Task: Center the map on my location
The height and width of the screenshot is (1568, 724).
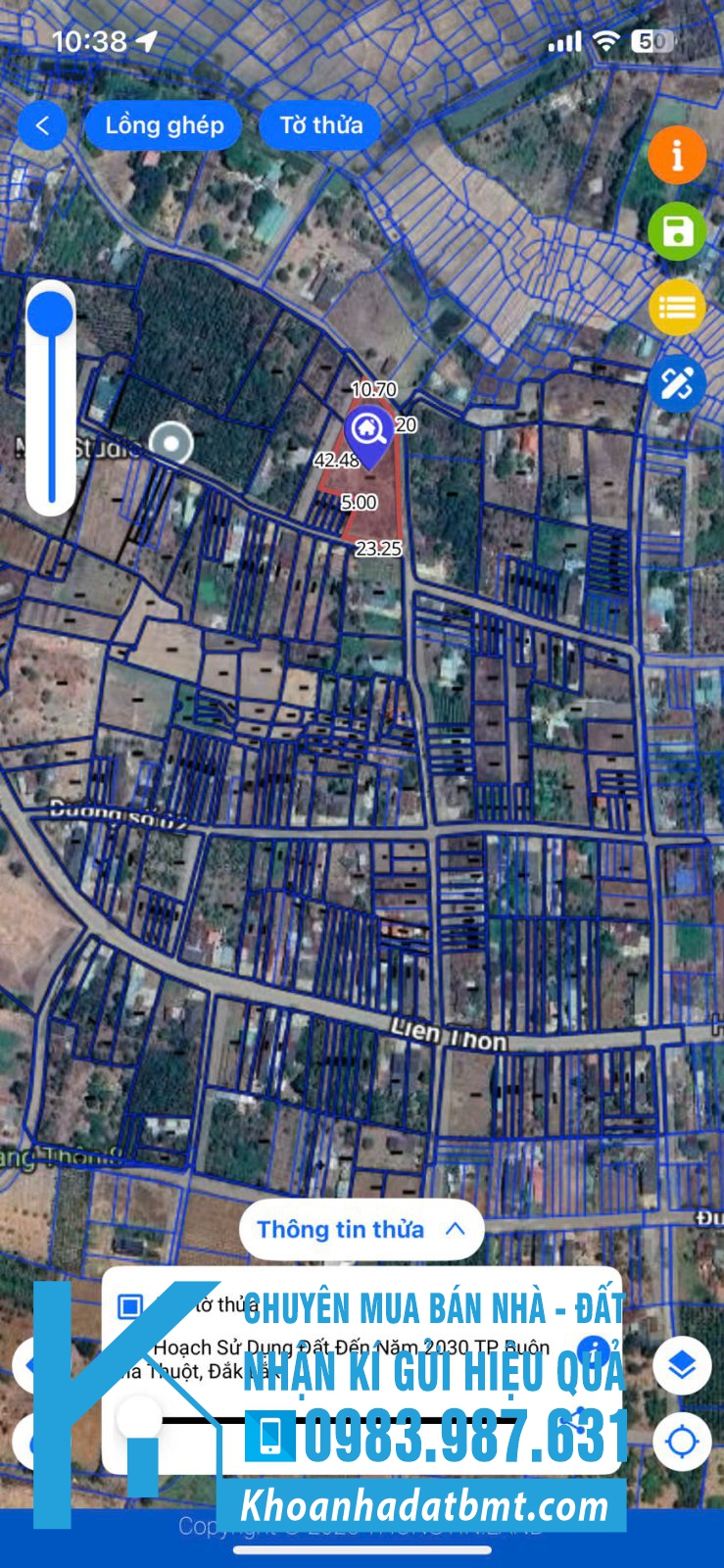Action: pos(682,1442)
